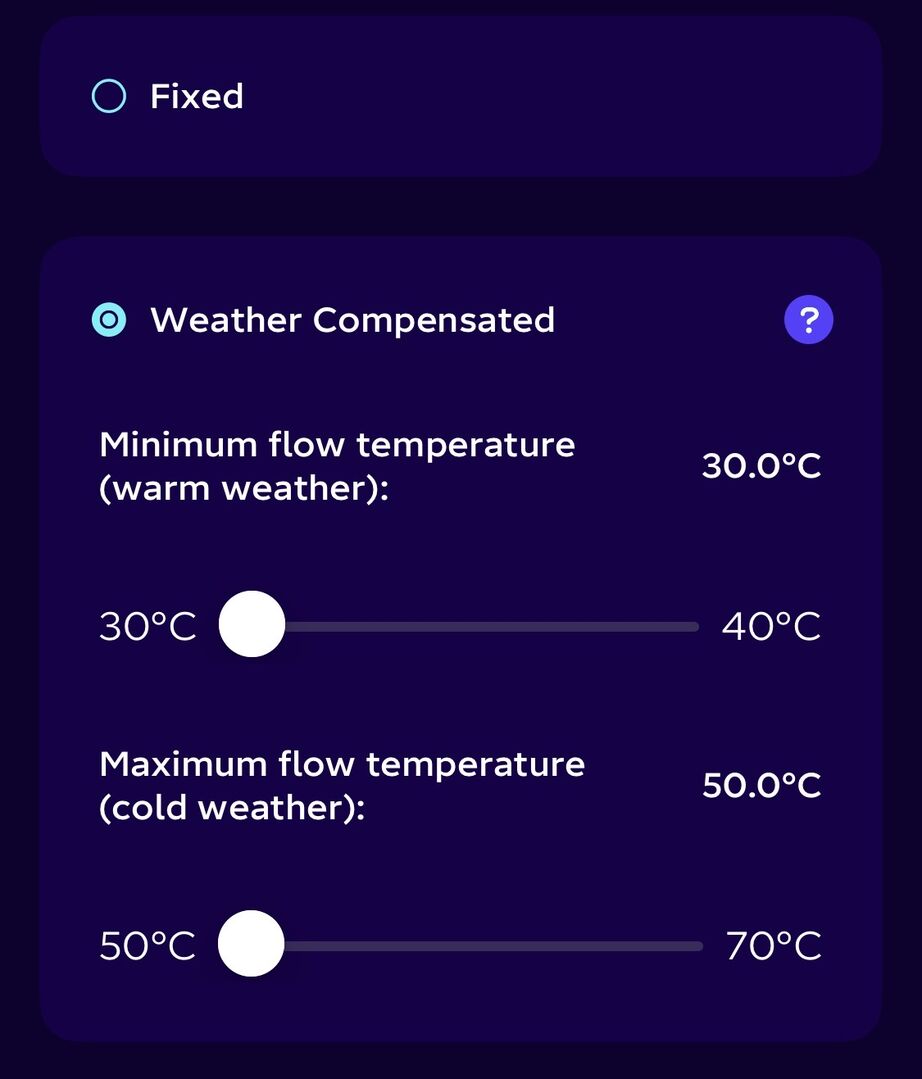Select the Weather Compensated radio option

109,321
